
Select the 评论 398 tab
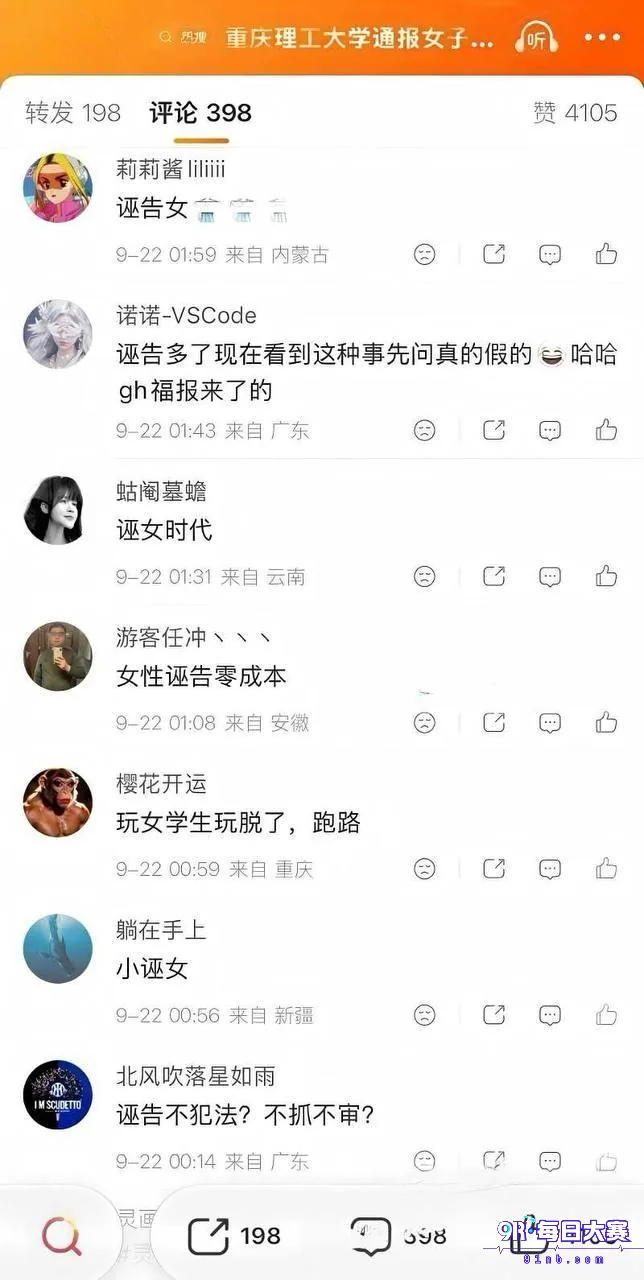click(x=201, y=112)
